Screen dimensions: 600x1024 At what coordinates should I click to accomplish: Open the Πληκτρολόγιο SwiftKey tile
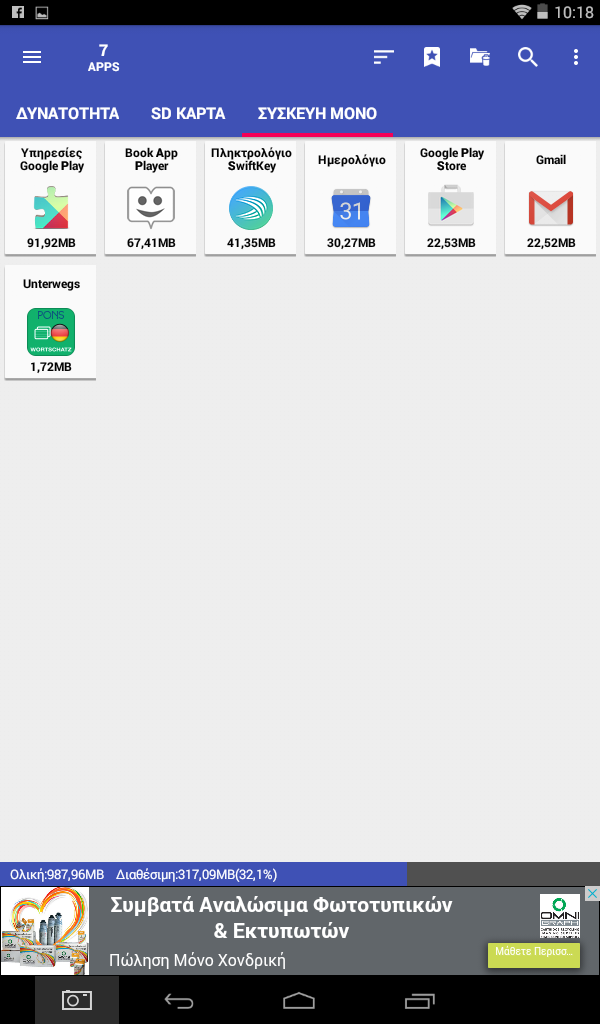click(x=251, y=197)
